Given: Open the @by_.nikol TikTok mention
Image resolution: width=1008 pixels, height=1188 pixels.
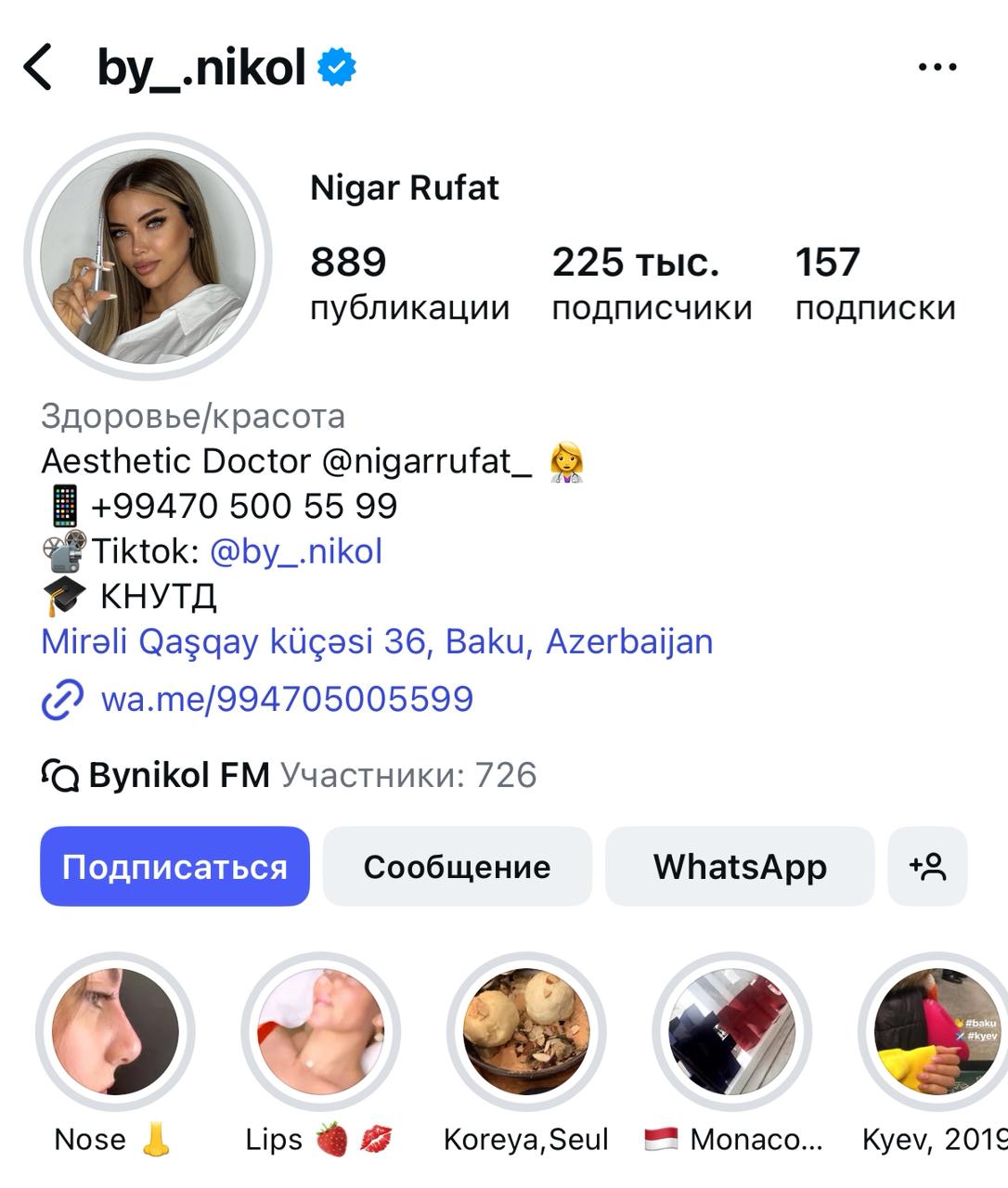Looking at the screenshot, I should click(x=296, y=551).
